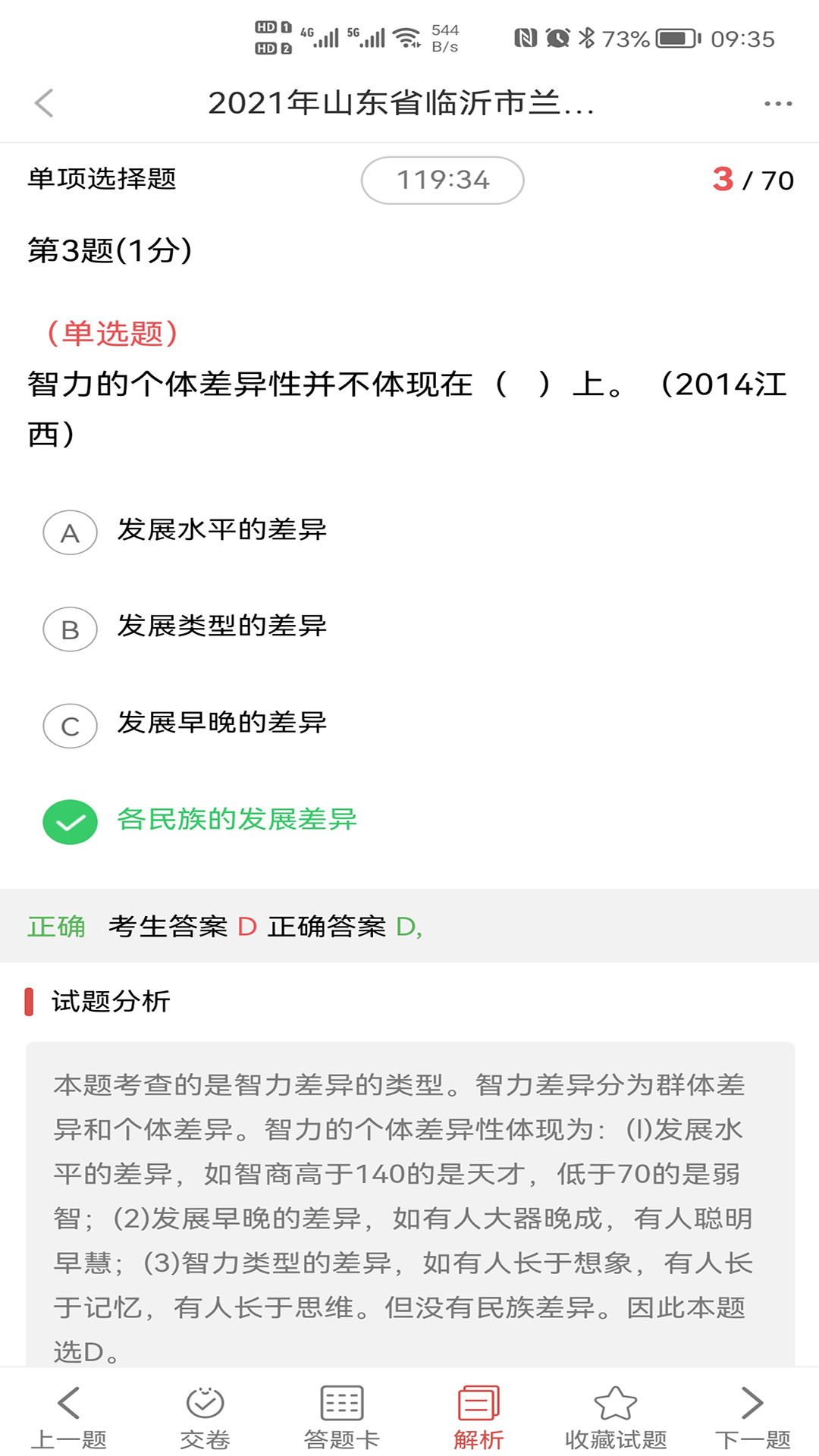
Task: Bookmark this question with 收藏试题
Action: [615, 1417]
